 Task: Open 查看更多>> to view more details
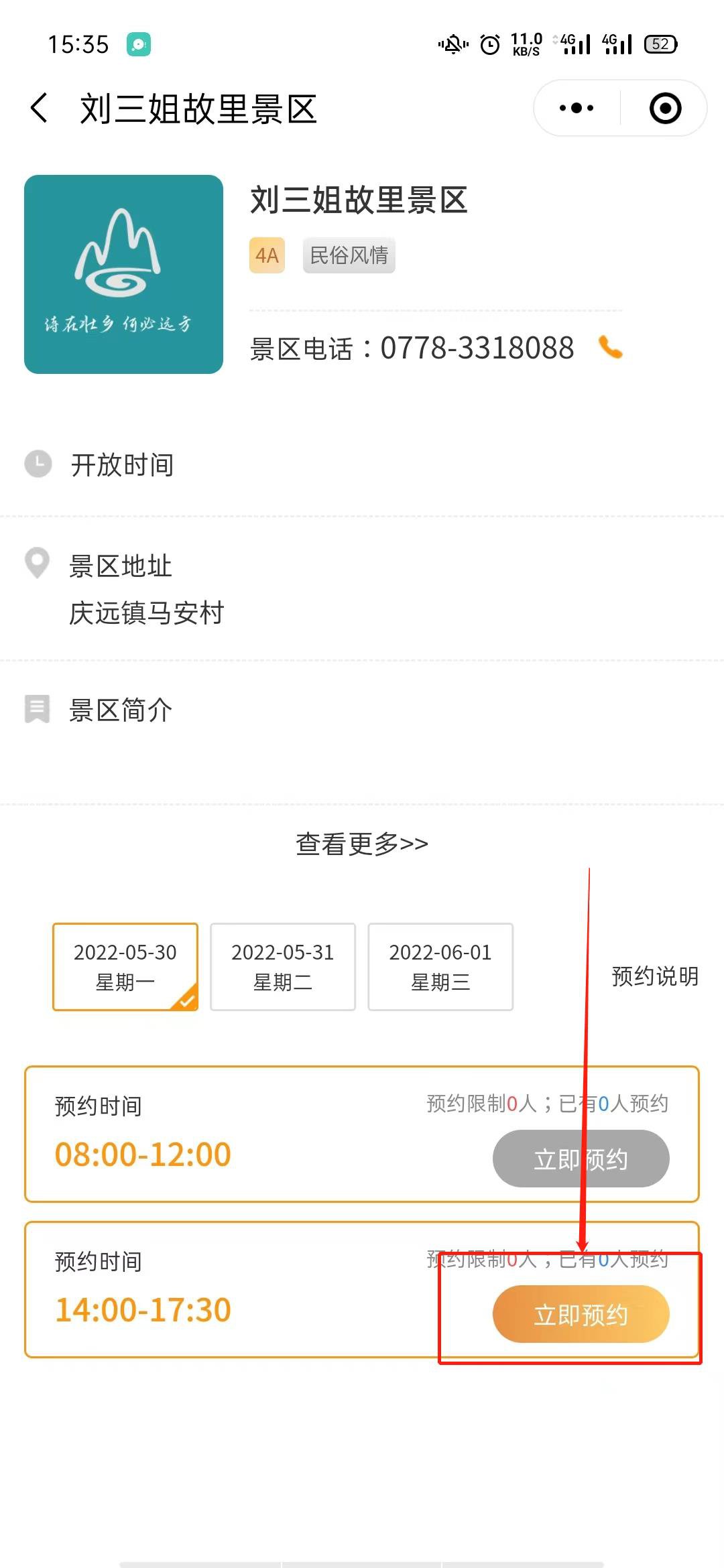(362, 844)
